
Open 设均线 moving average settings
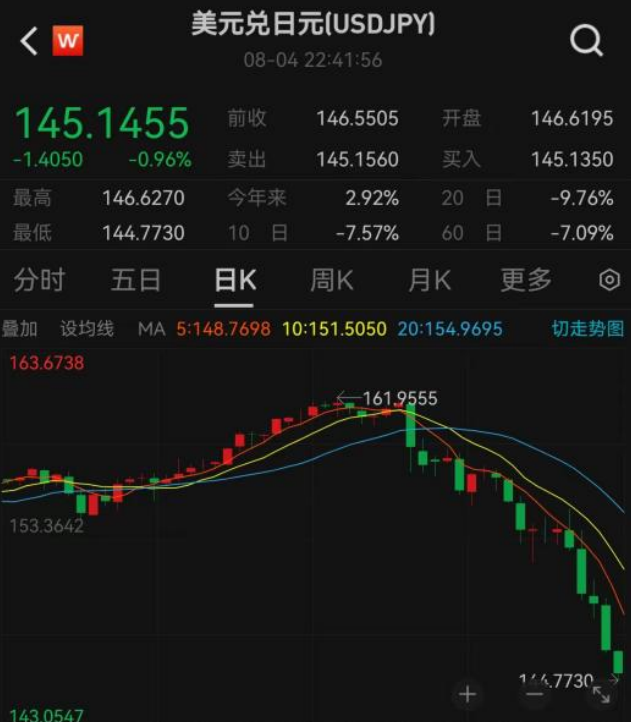click(87, 328)
